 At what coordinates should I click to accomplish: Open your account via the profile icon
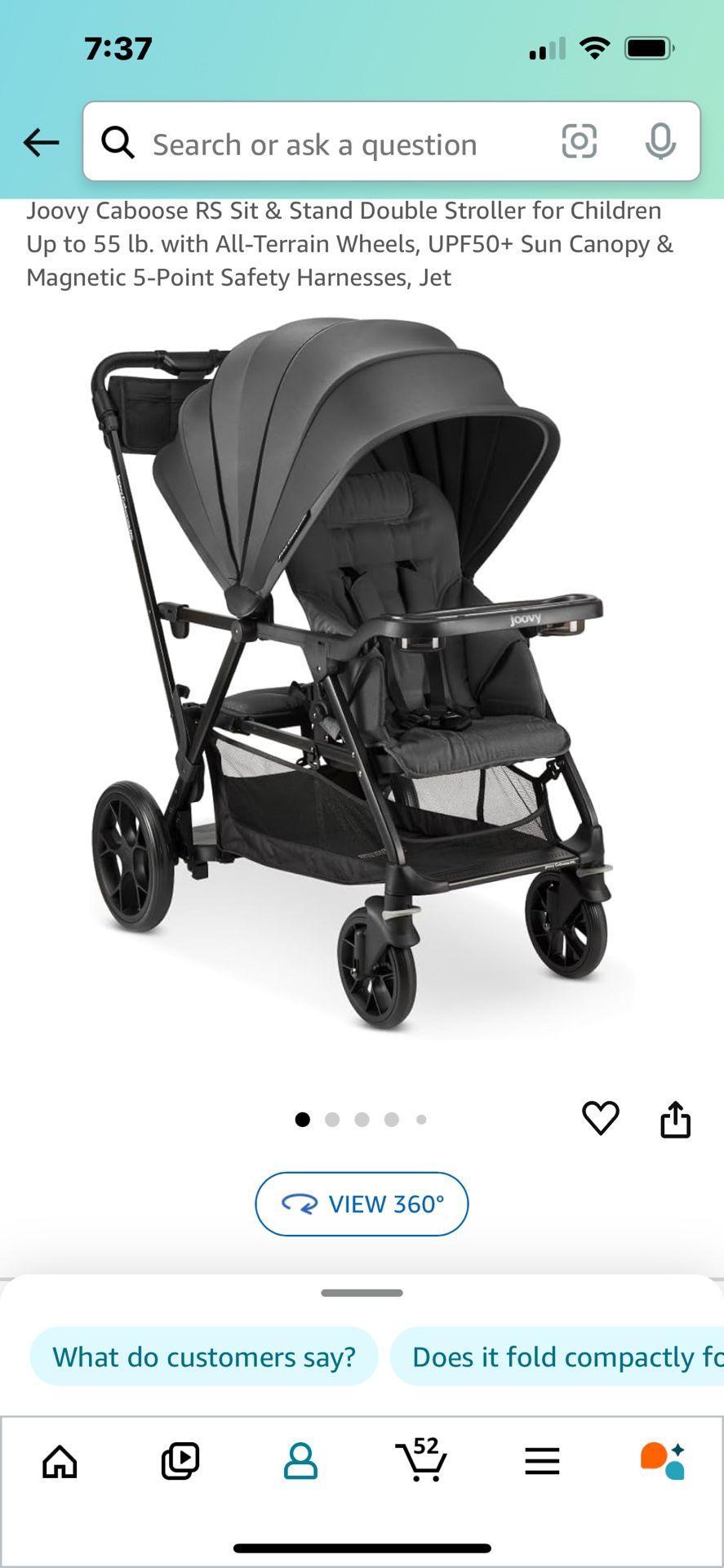(300, 1462)
